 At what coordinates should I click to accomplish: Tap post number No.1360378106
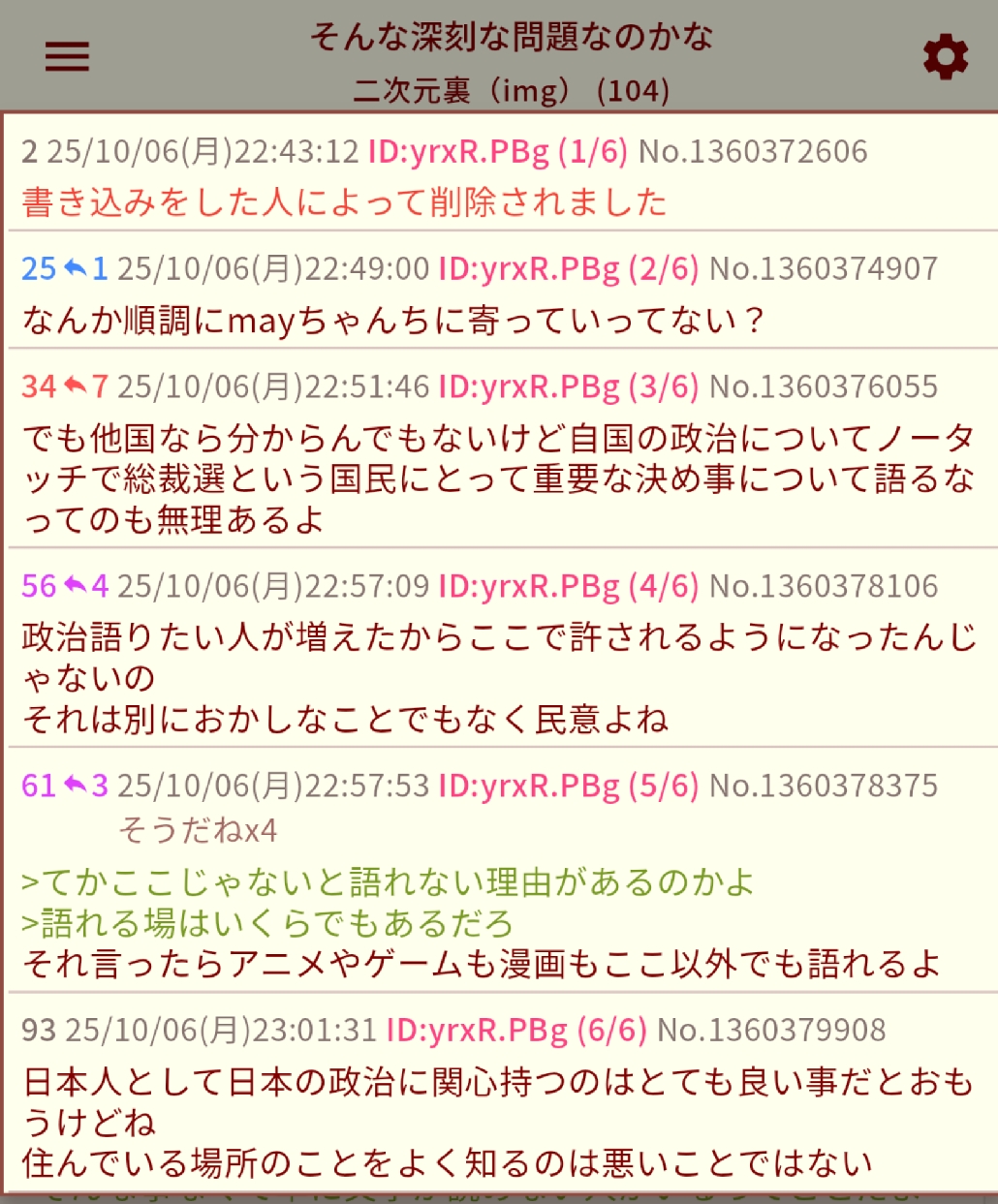pyautogui.click(x=824, y=586)
